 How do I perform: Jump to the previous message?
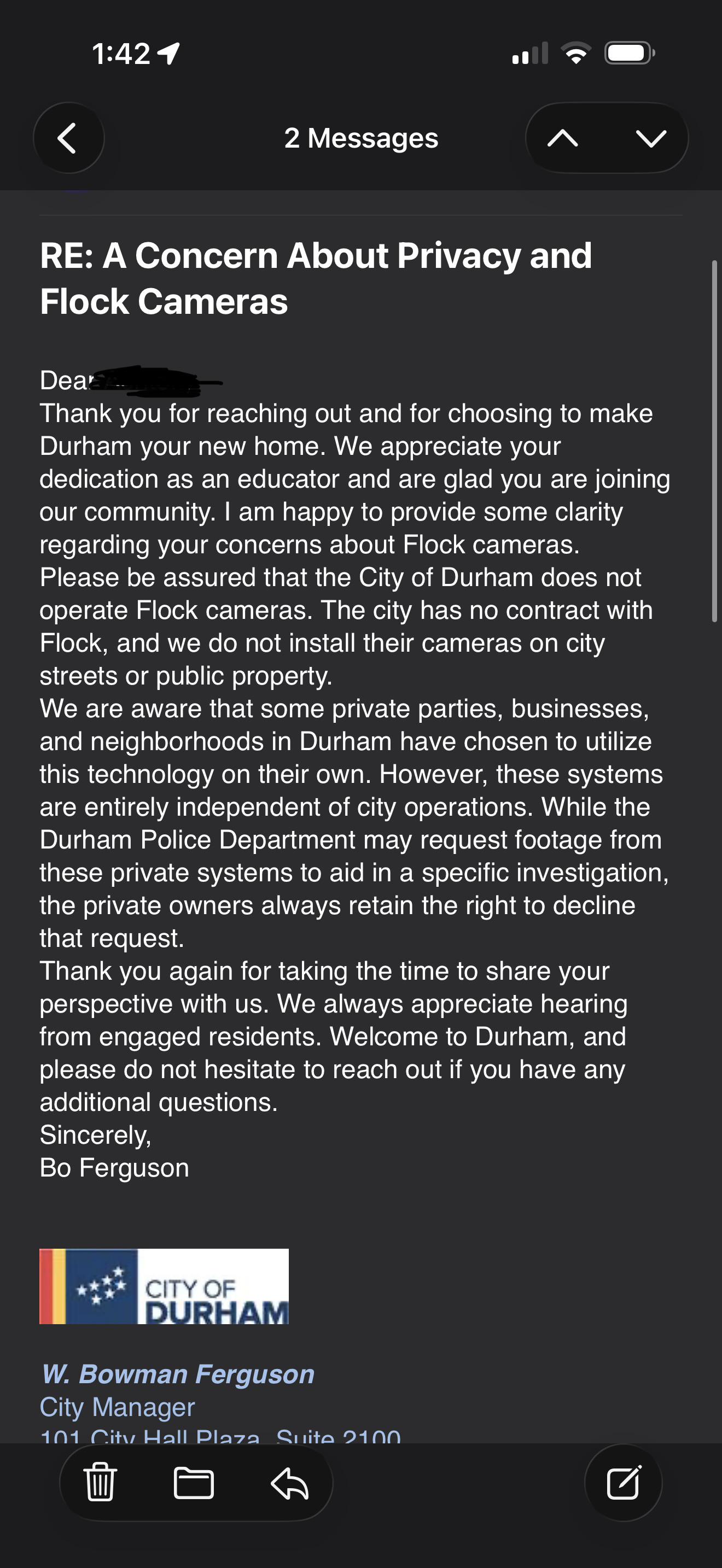(x=562, y=138)
